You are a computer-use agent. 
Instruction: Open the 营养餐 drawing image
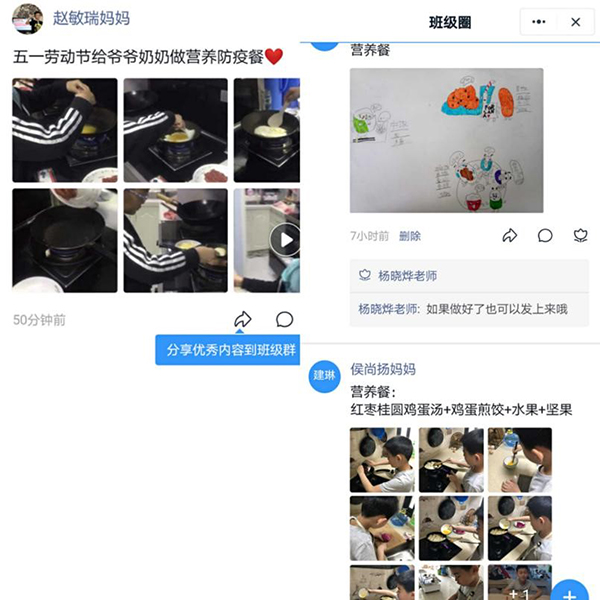pyautogui.click(x=446, y=140)
